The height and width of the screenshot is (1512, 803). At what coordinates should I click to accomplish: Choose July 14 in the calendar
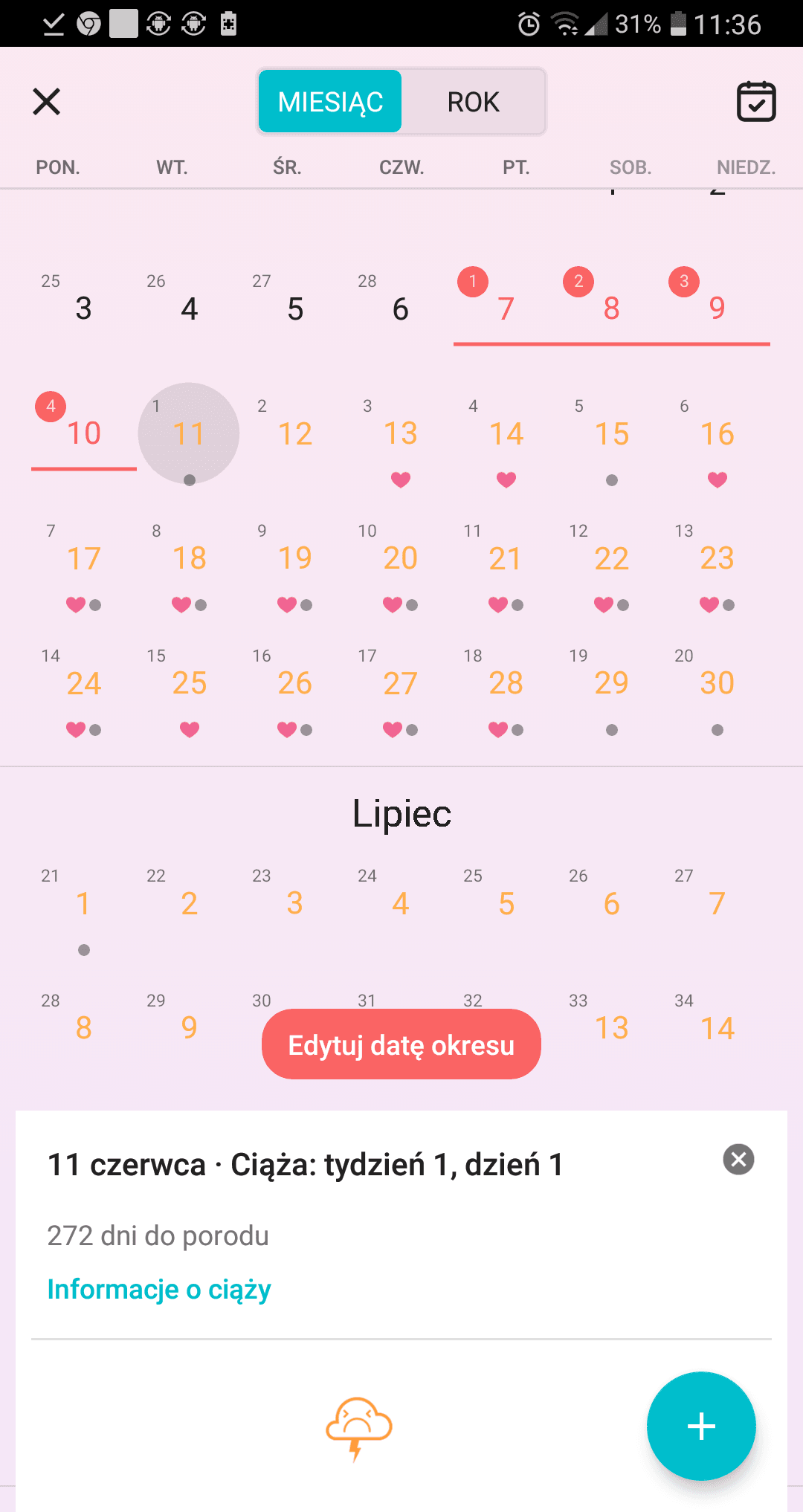[717, 1029]
